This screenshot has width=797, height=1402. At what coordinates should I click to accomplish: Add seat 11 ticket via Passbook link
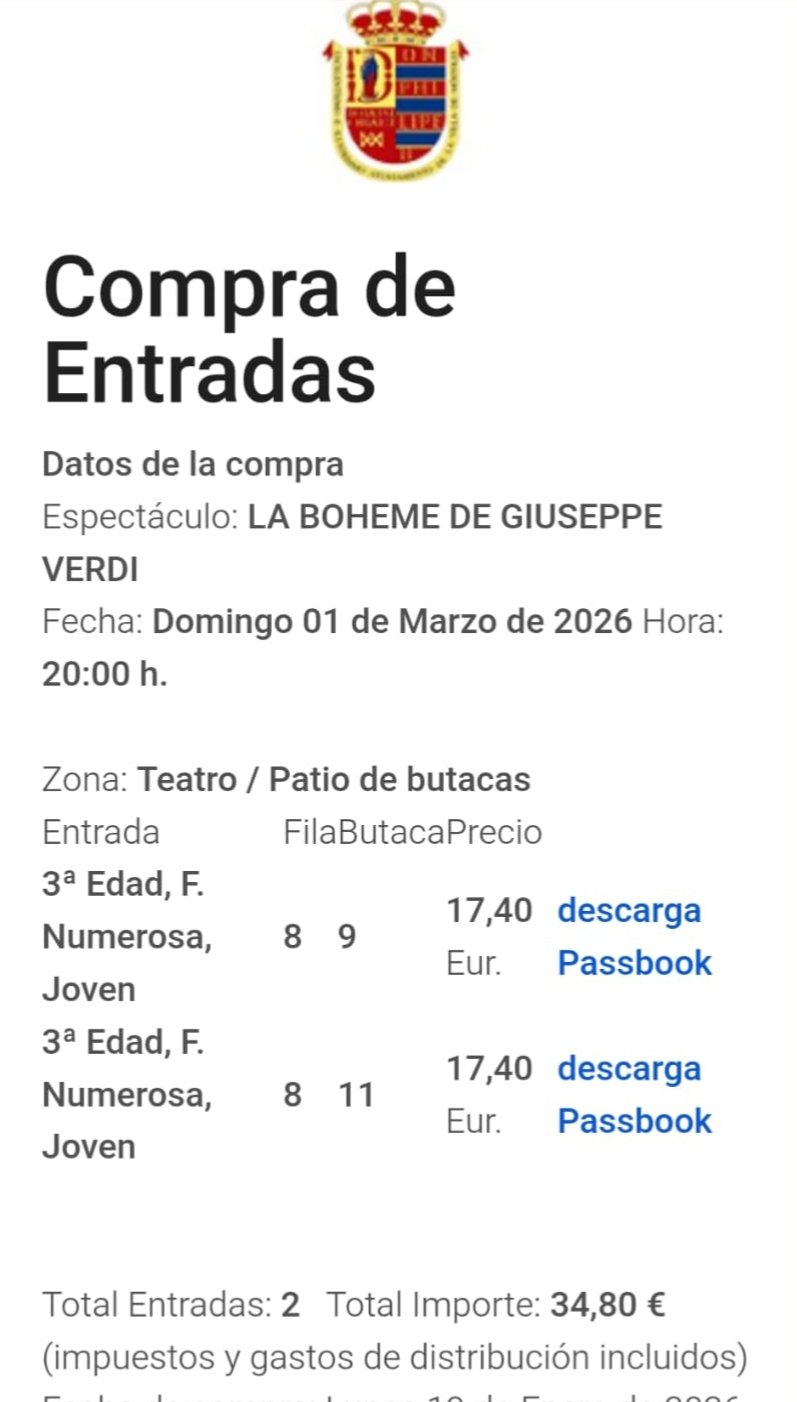(634, 1121)
